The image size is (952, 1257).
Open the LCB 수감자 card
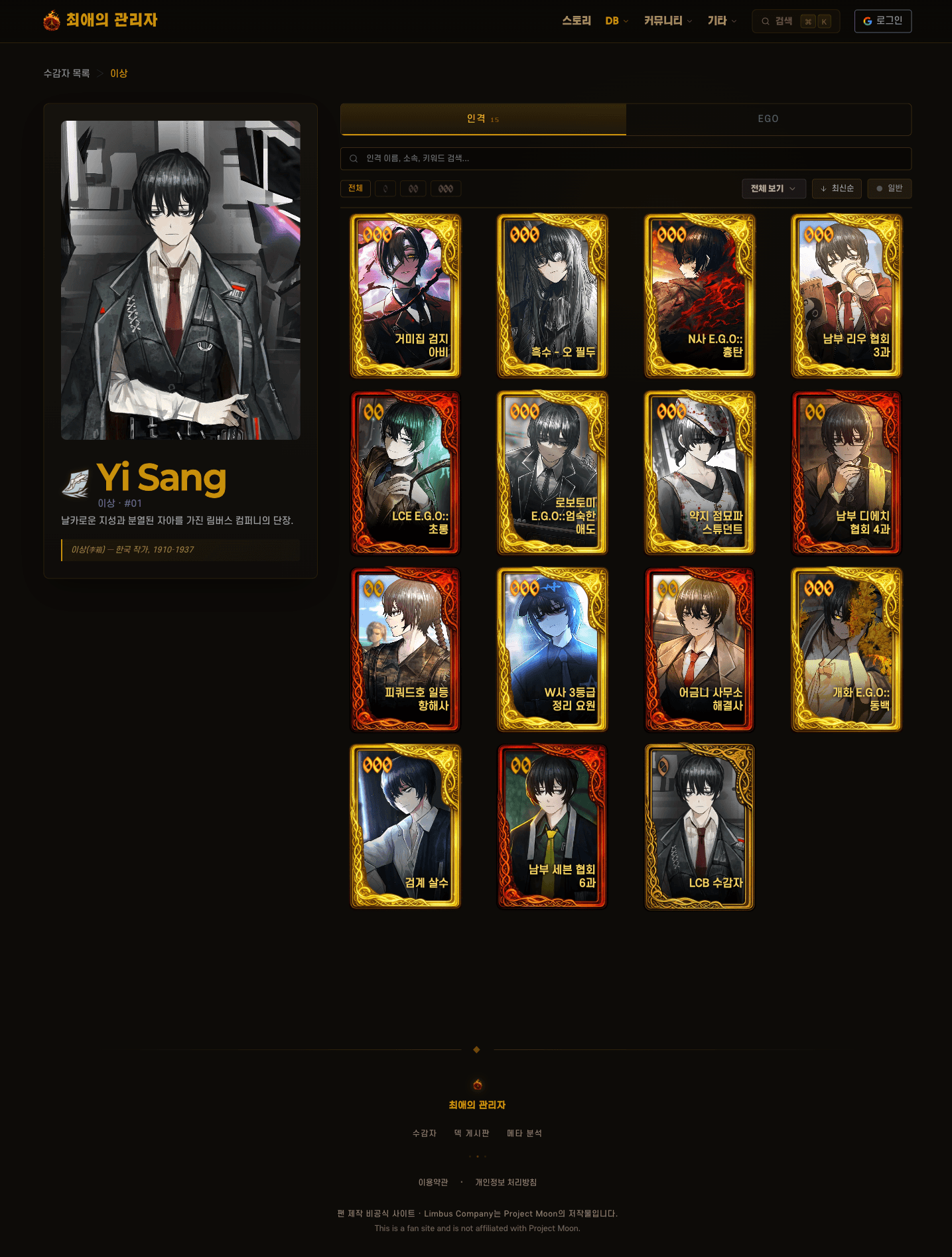click(x=699, y=827)
